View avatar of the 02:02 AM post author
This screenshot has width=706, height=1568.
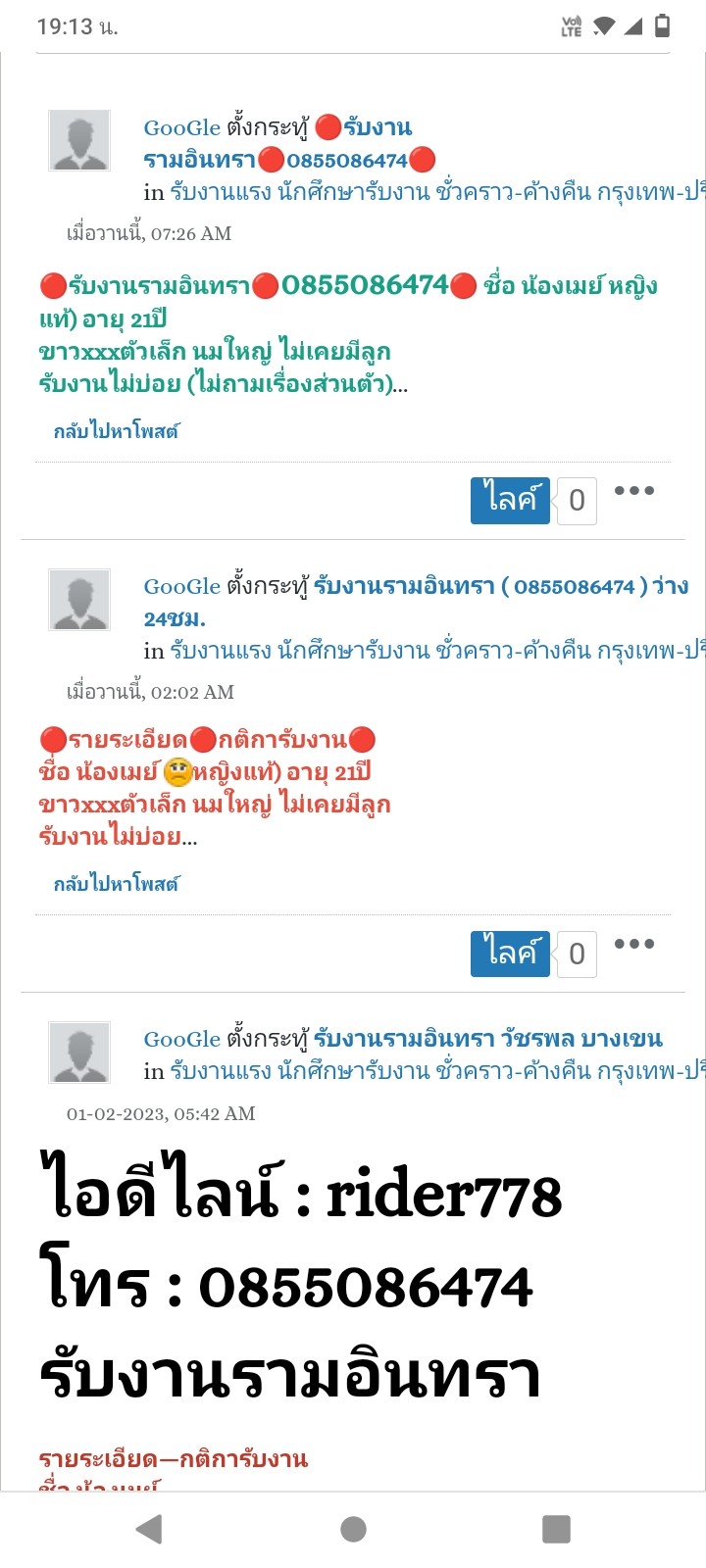coord(79,600)
